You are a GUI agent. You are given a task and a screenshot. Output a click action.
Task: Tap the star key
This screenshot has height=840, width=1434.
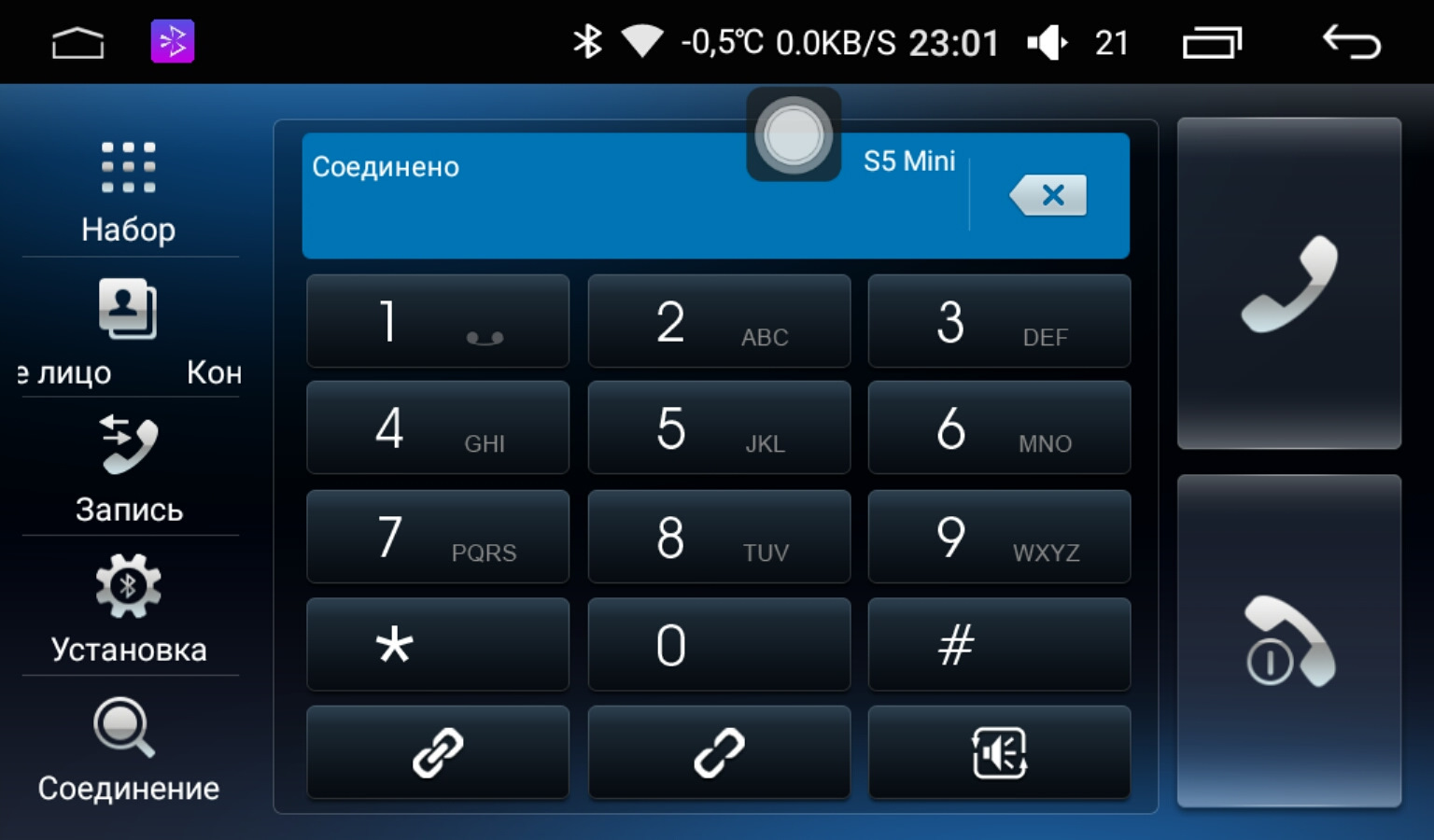pos(437,645)
